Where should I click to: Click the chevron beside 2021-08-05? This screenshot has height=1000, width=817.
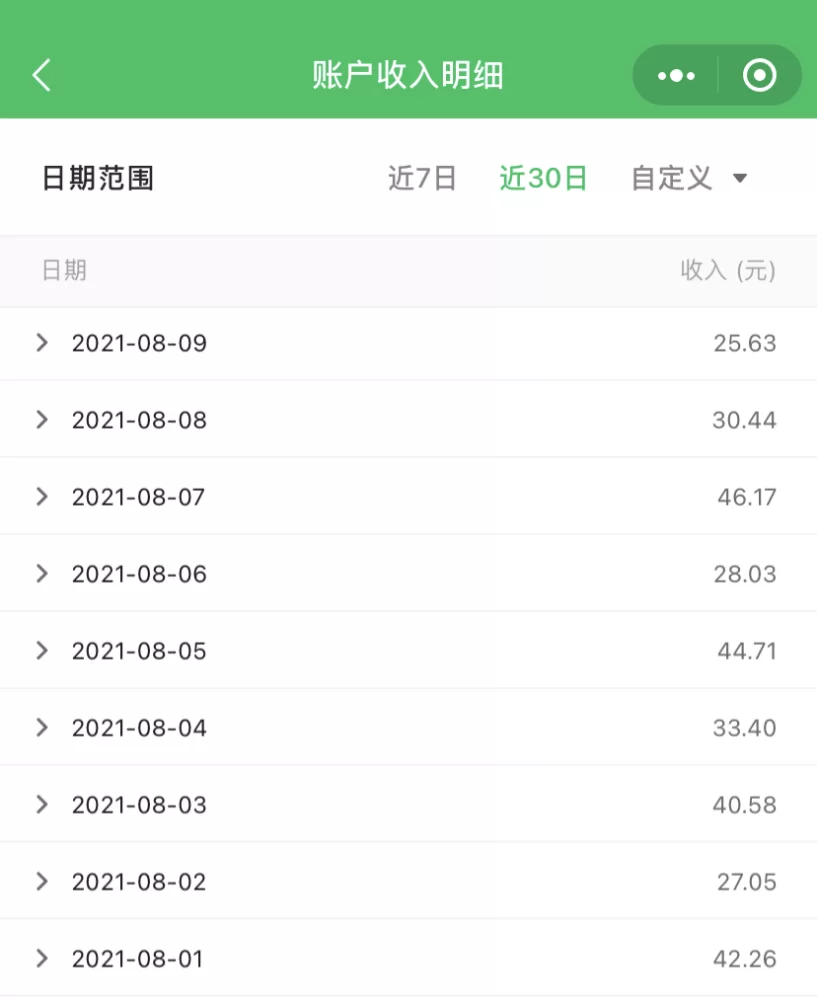(41, 650)
